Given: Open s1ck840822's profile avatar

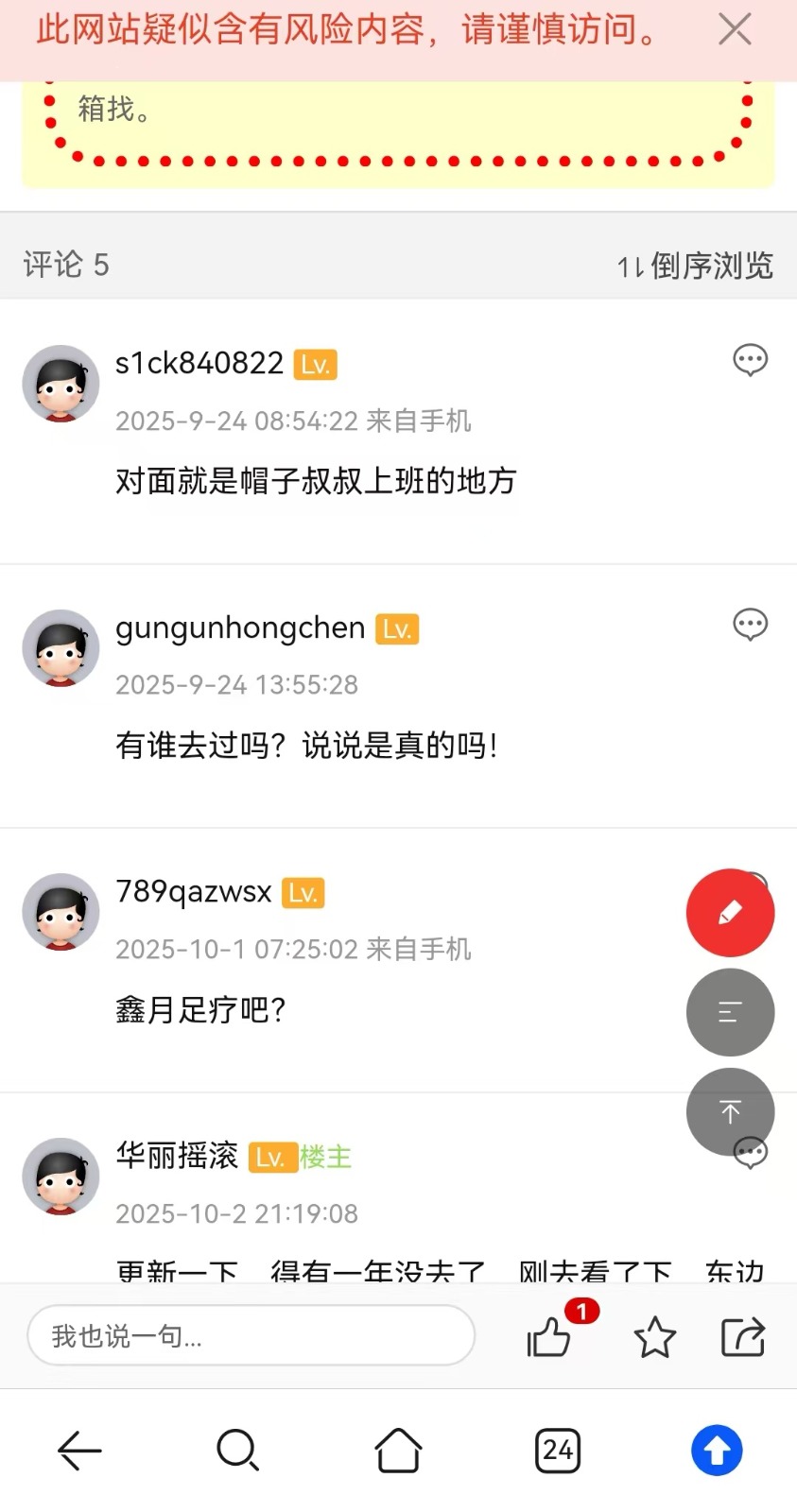Looking at the screenshot, I should (x=61, y=384).
